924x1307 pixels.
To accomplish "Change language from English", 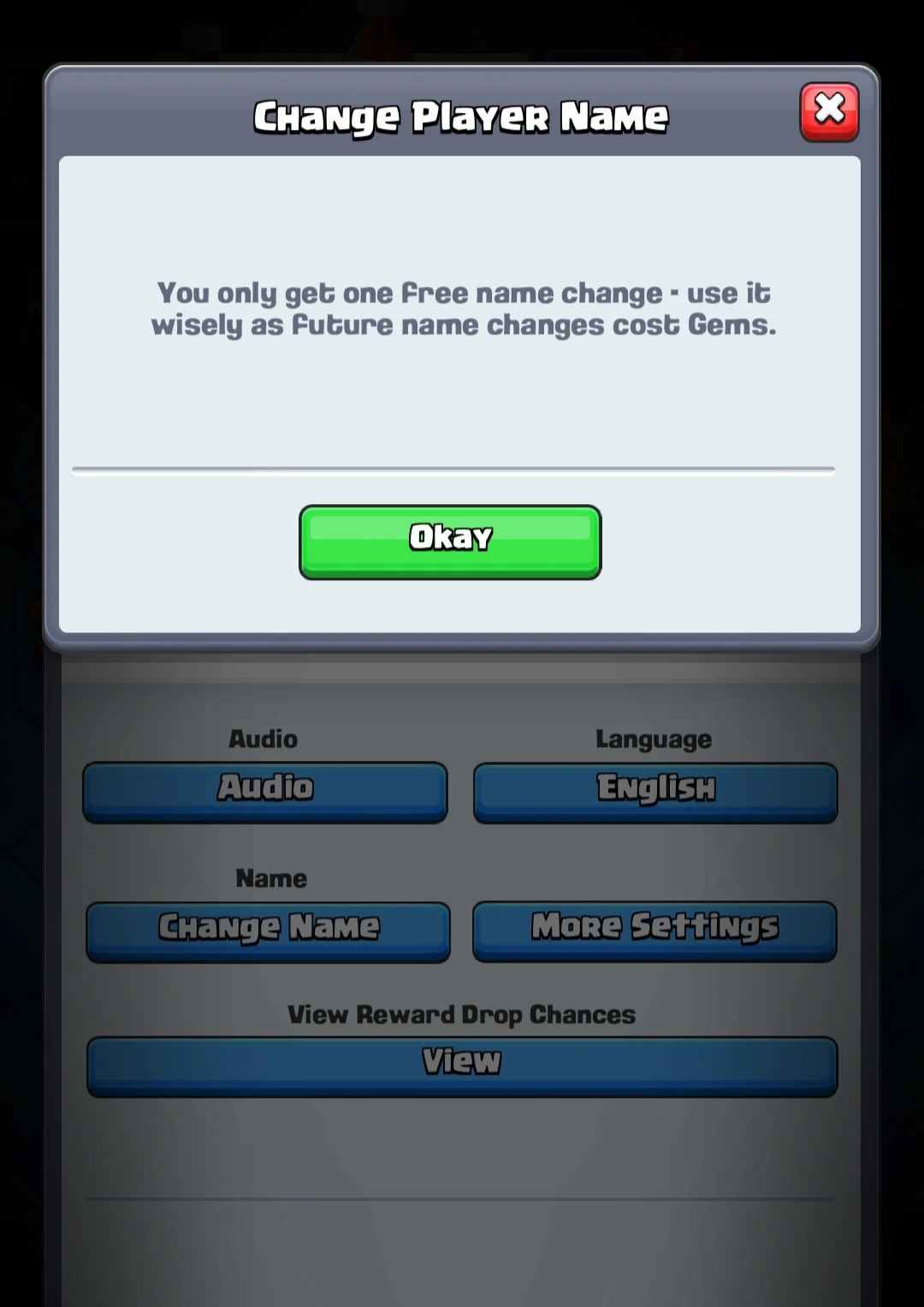I will tap(655, 792).
